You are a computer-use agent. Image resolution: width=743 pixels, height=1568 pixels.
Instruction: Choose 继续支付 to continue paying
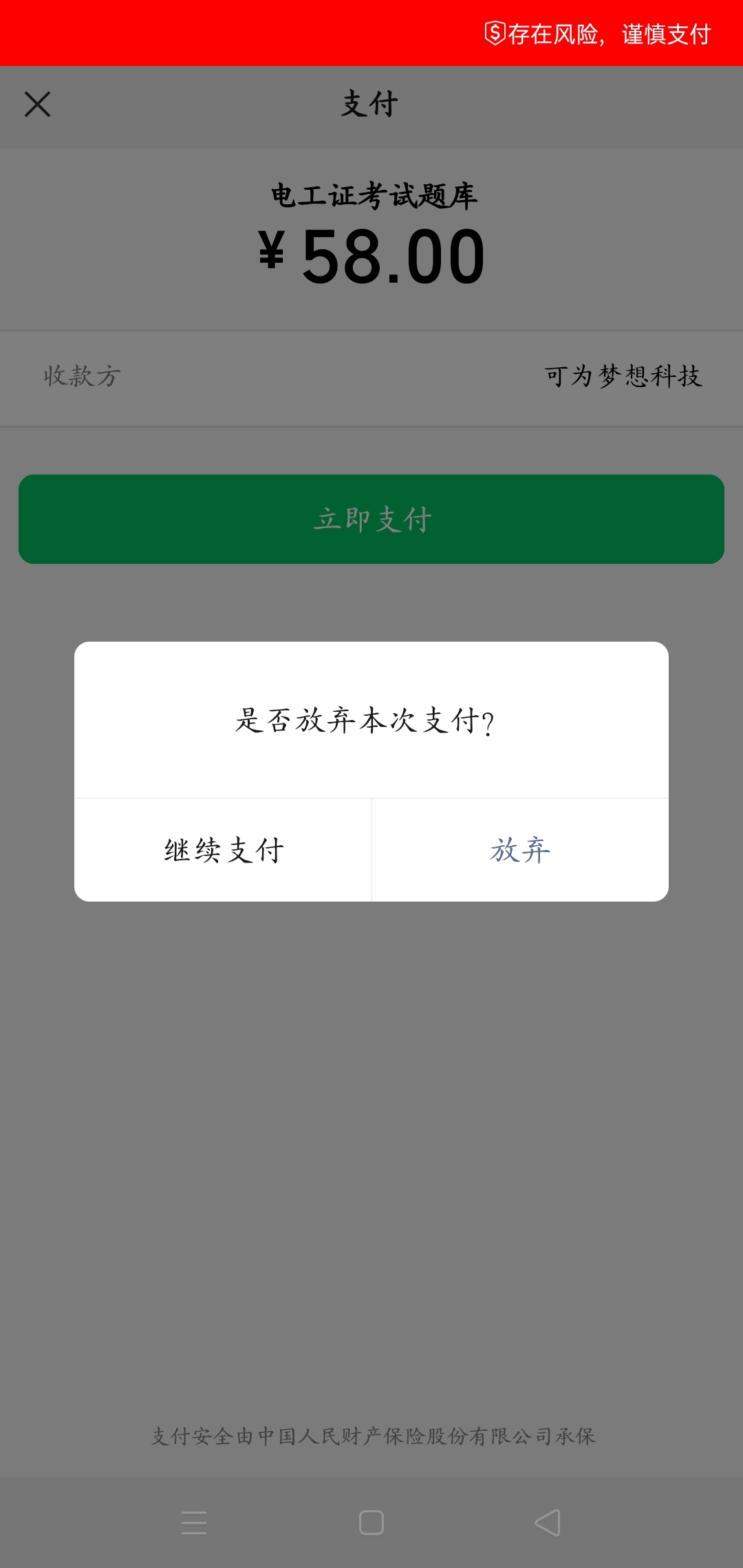pyautogui.click(x=223, y=850)
